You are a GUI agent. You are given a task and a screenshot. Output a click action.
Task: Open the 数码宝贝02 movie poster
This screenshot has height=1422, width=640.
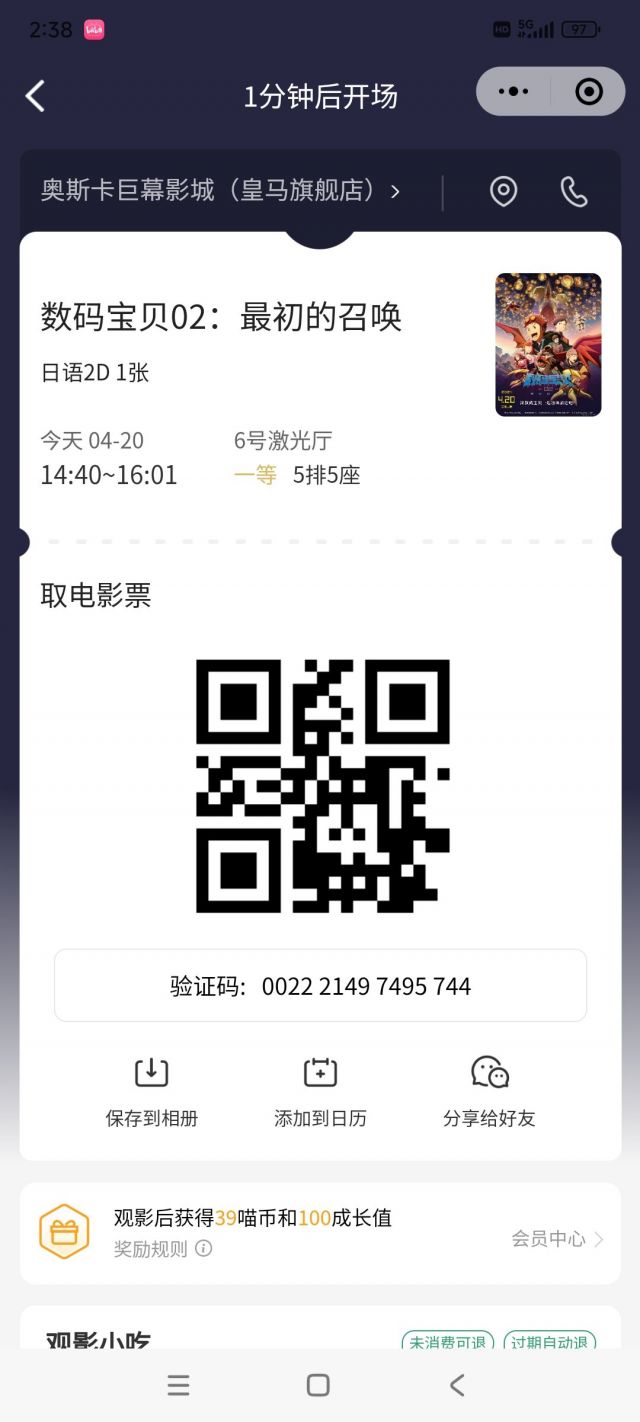pyautogui.click(x=548, y=344)
